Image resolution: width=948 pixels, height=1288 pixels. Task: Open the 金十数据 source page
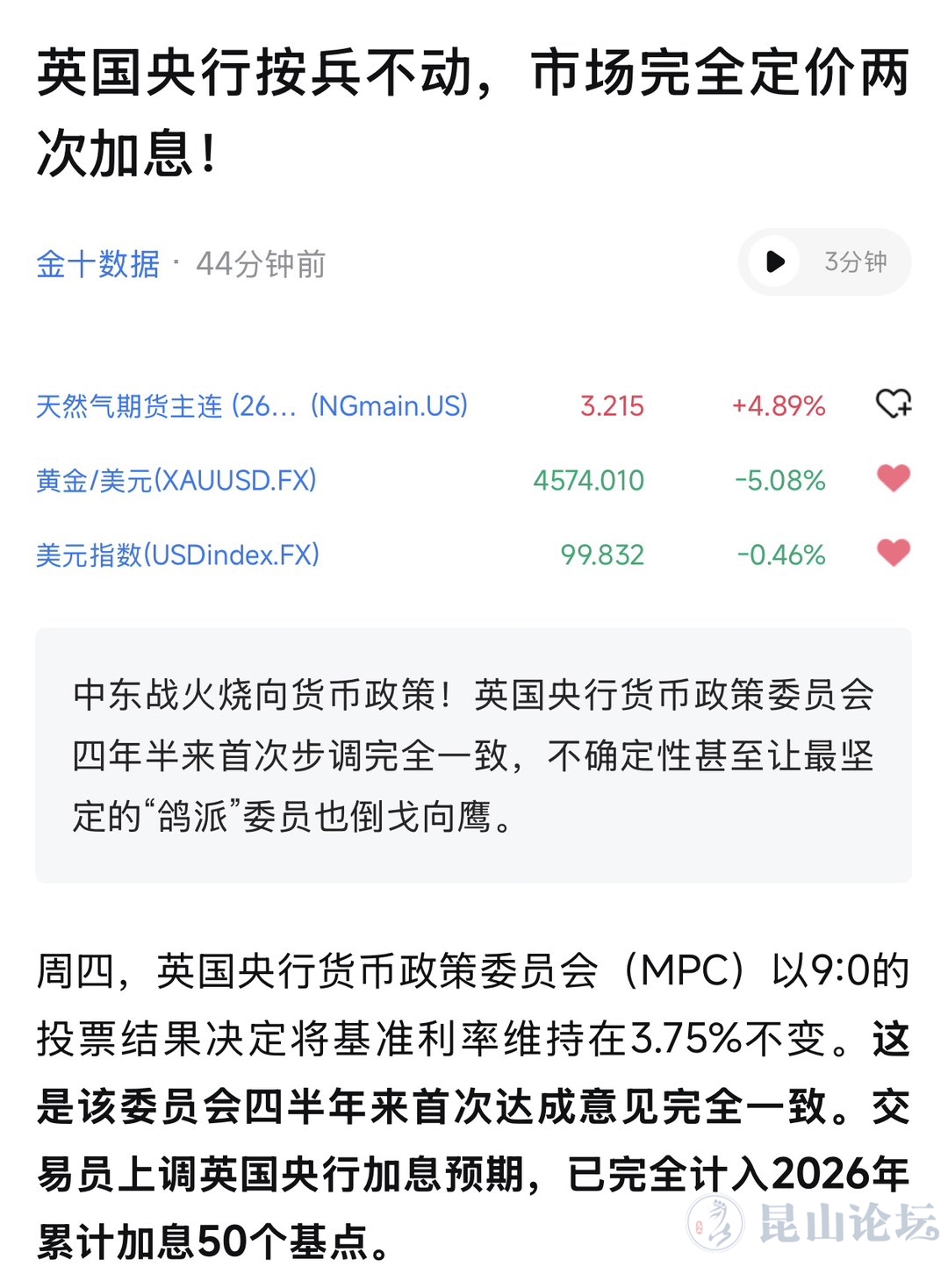click(x=98, y=263)
